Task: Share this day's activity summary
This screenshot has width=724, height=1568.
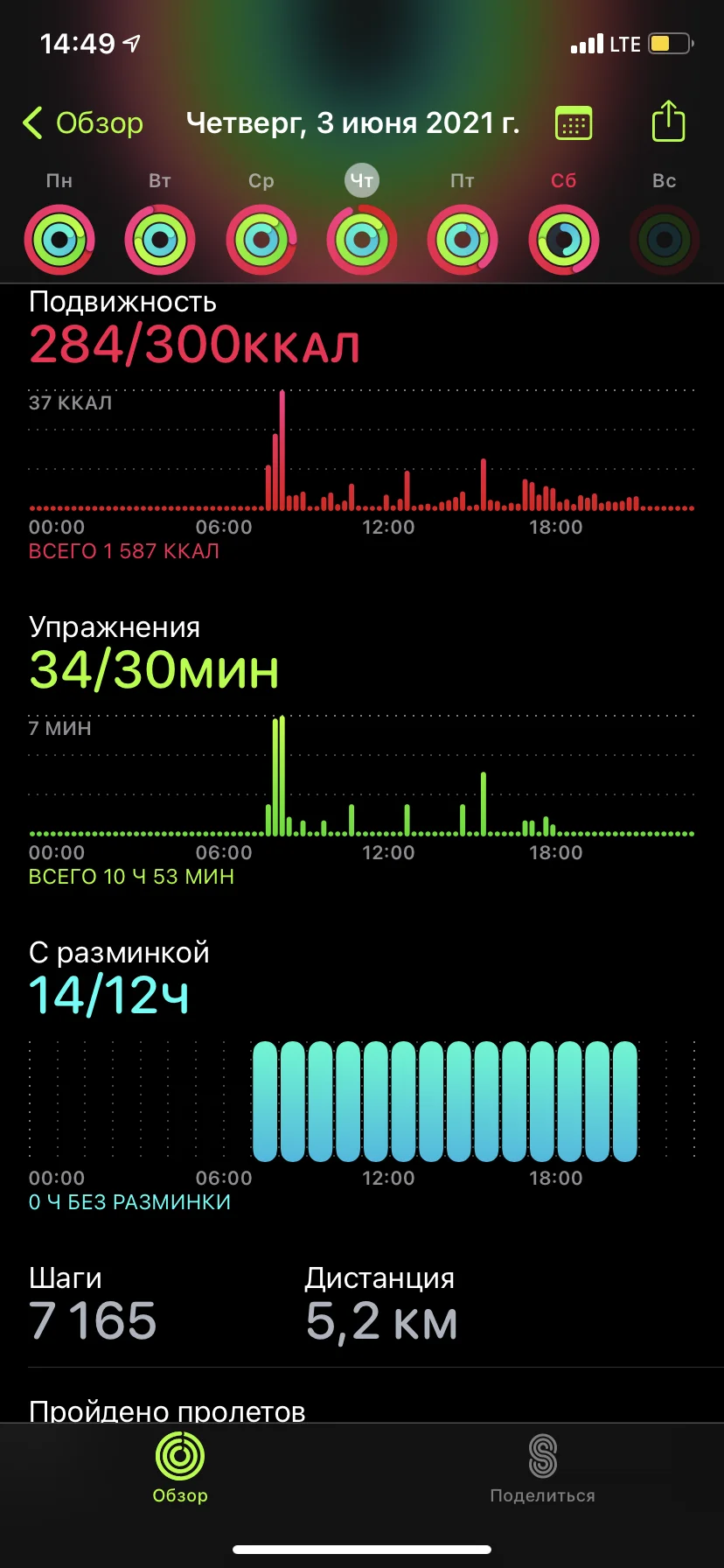Action: [x=668, y=122]
